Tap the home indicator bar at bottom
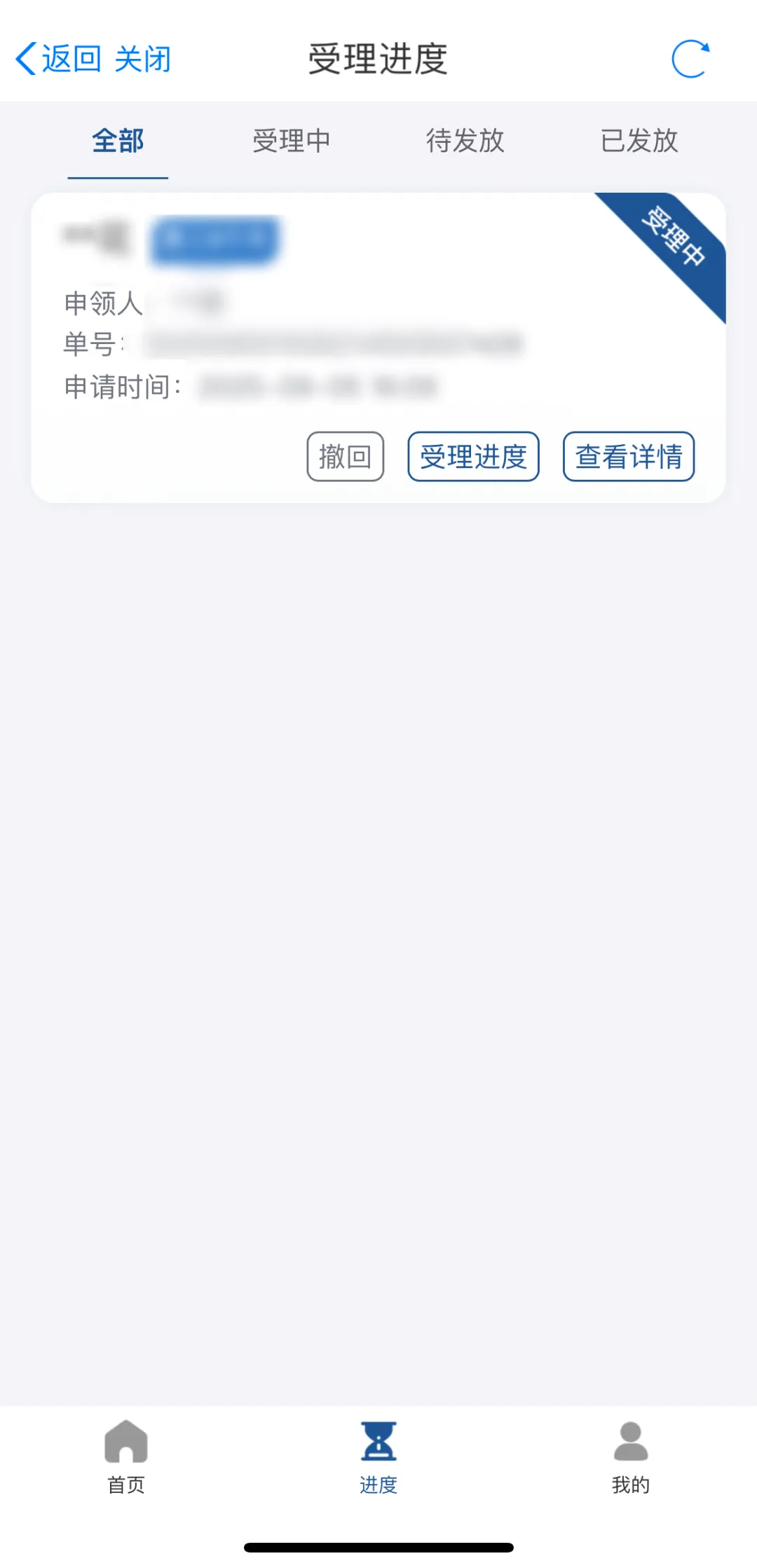This screenshot has width=757, height=1568. [378, 1545]
